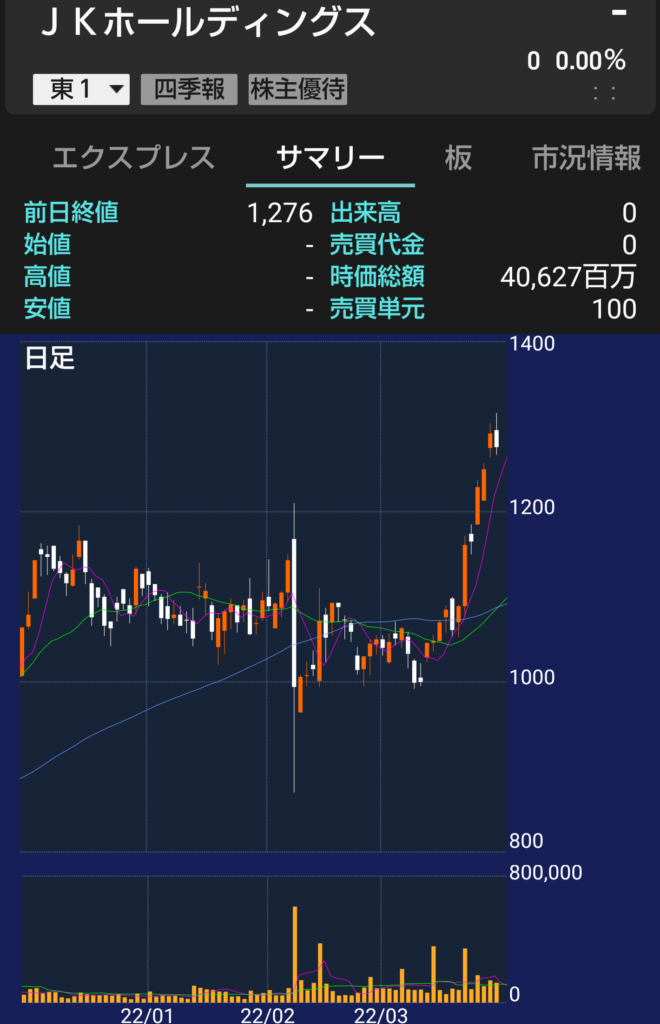Image resolution: width=660 pixels, height=1024 pixels.
Task: View 株主優待 shareholder benefits
Action: click(298, 90)
